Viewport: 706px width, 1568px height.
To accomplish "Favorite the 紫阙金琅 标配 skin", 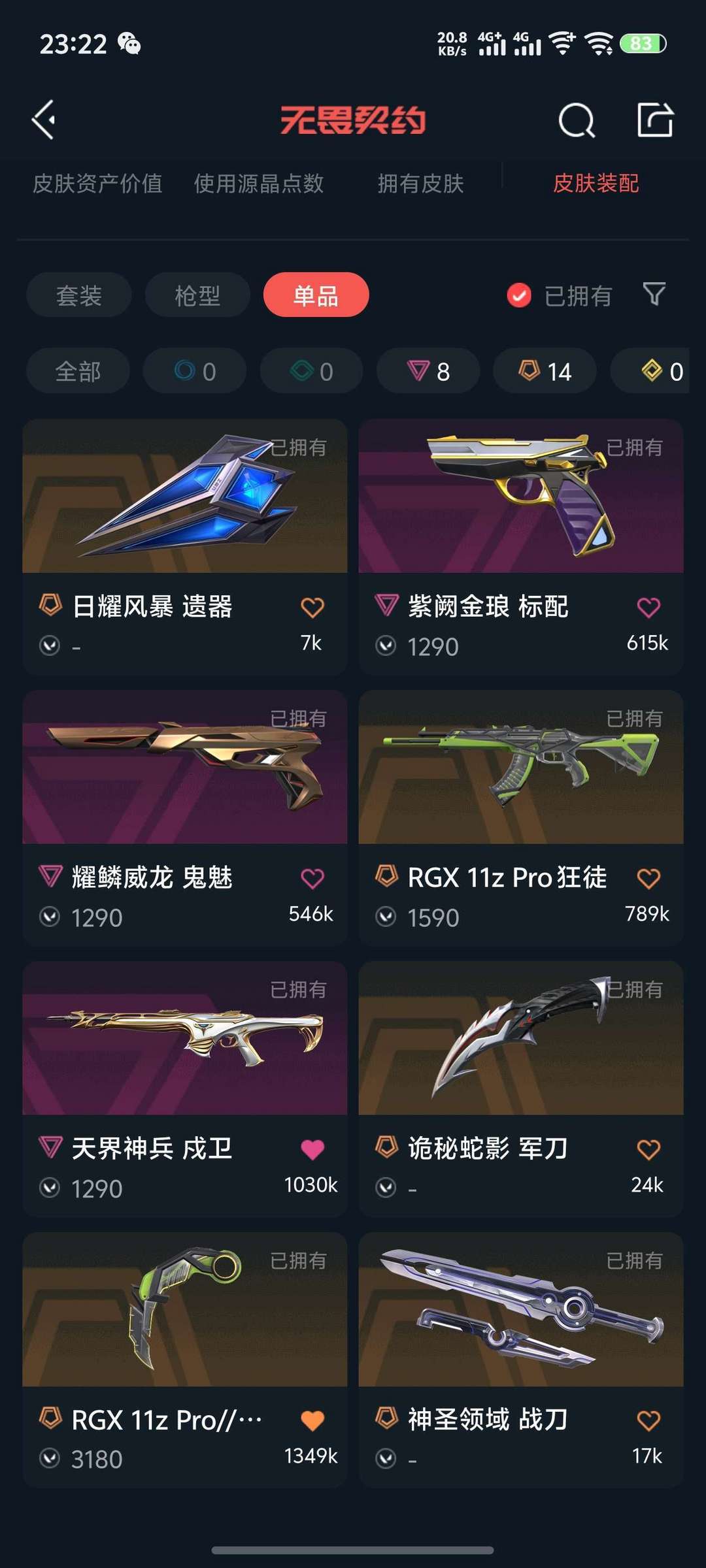I will pyautogui.click(x=648, y=606).
